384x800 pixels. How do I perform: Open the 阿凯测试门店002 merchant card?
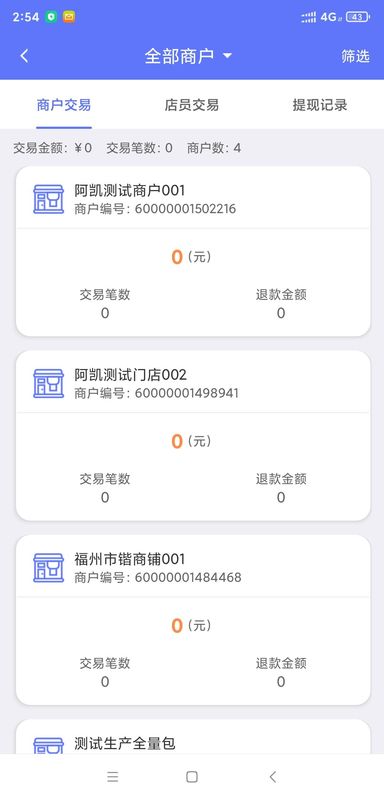193,435
